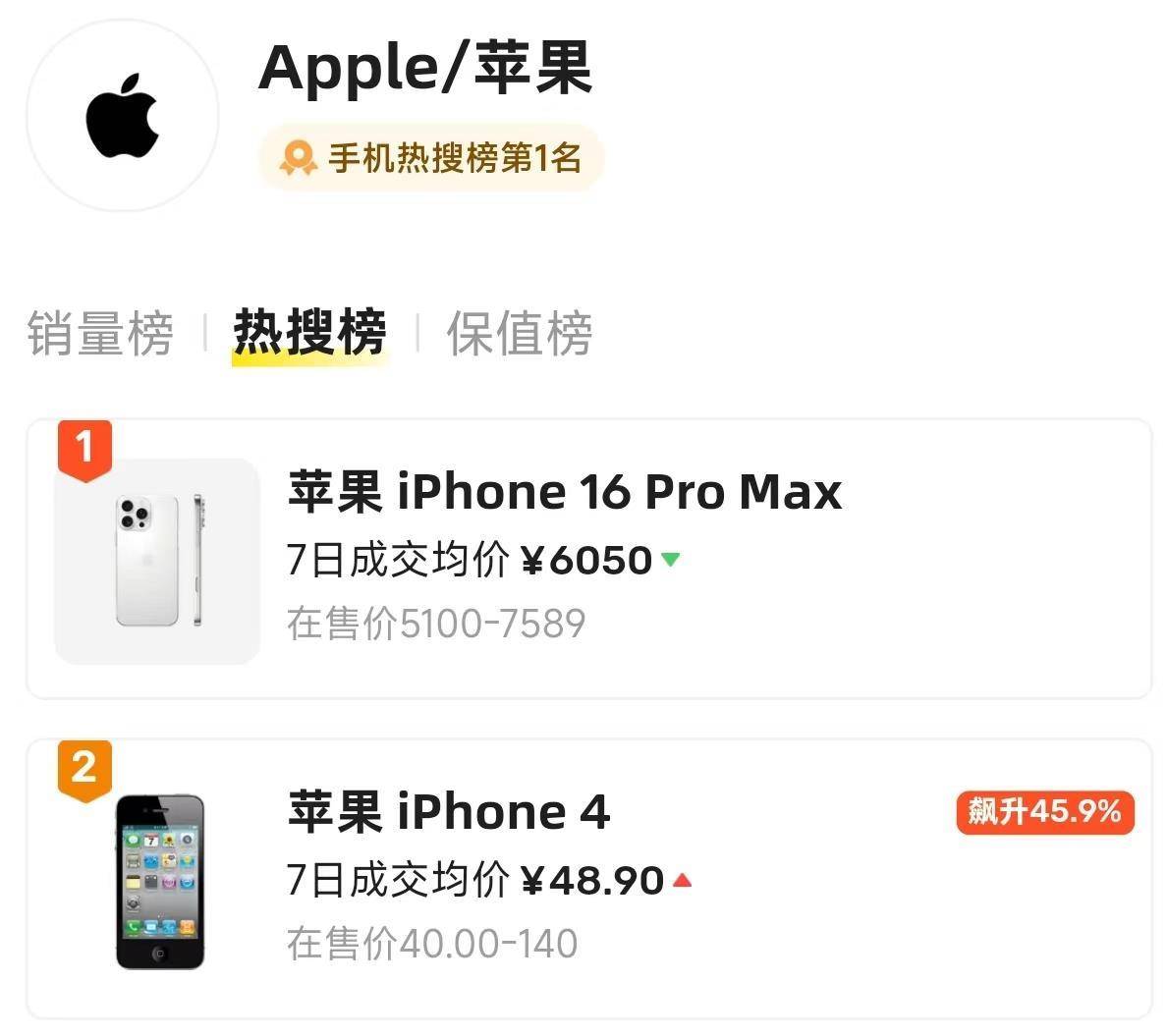
Task: Select the 热搜榜 tab
Action: [x=309, y=333]
